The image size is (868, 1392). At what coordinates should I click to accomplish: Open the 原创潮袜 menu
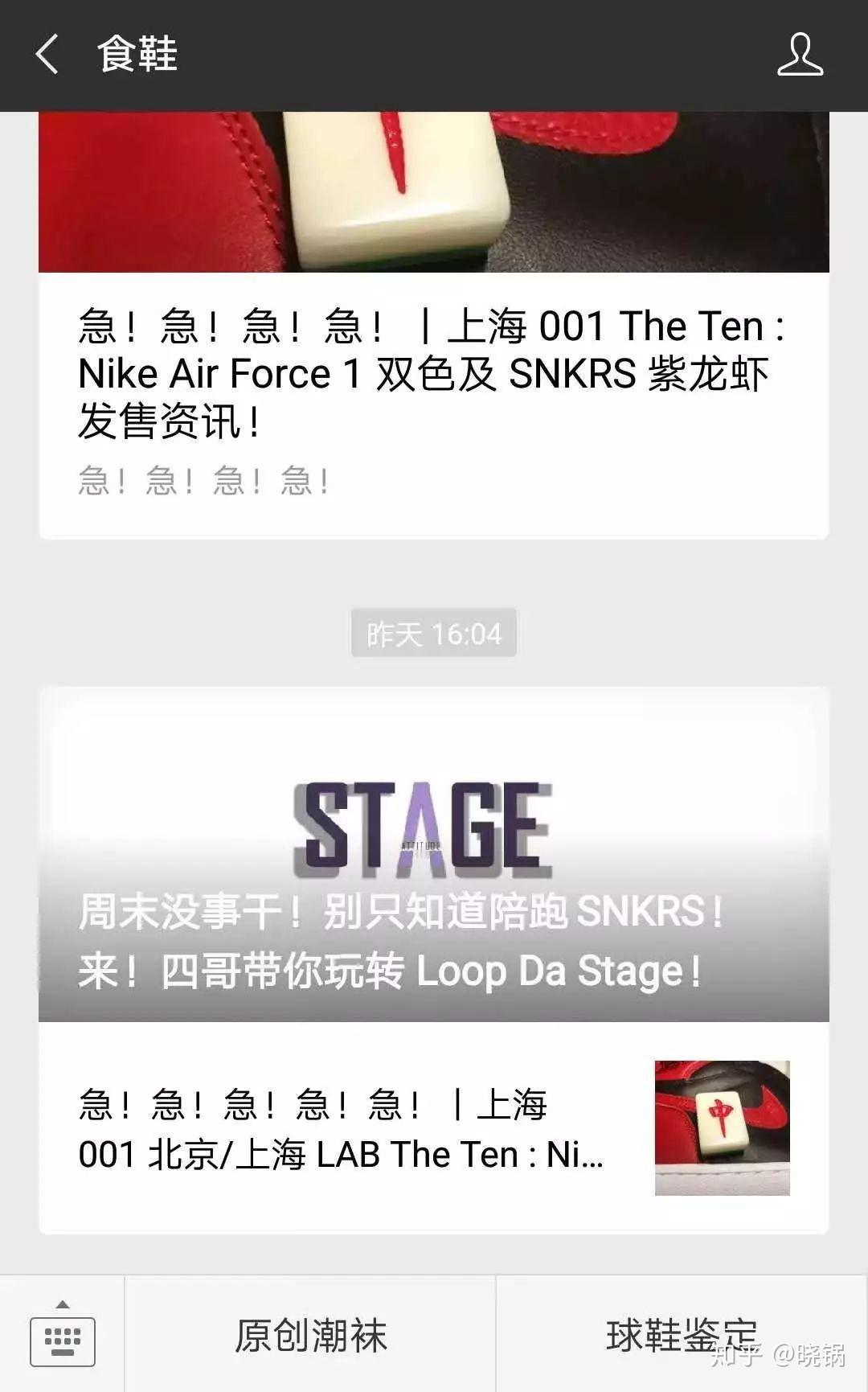pyautogui.click(x=310, y=1336)
